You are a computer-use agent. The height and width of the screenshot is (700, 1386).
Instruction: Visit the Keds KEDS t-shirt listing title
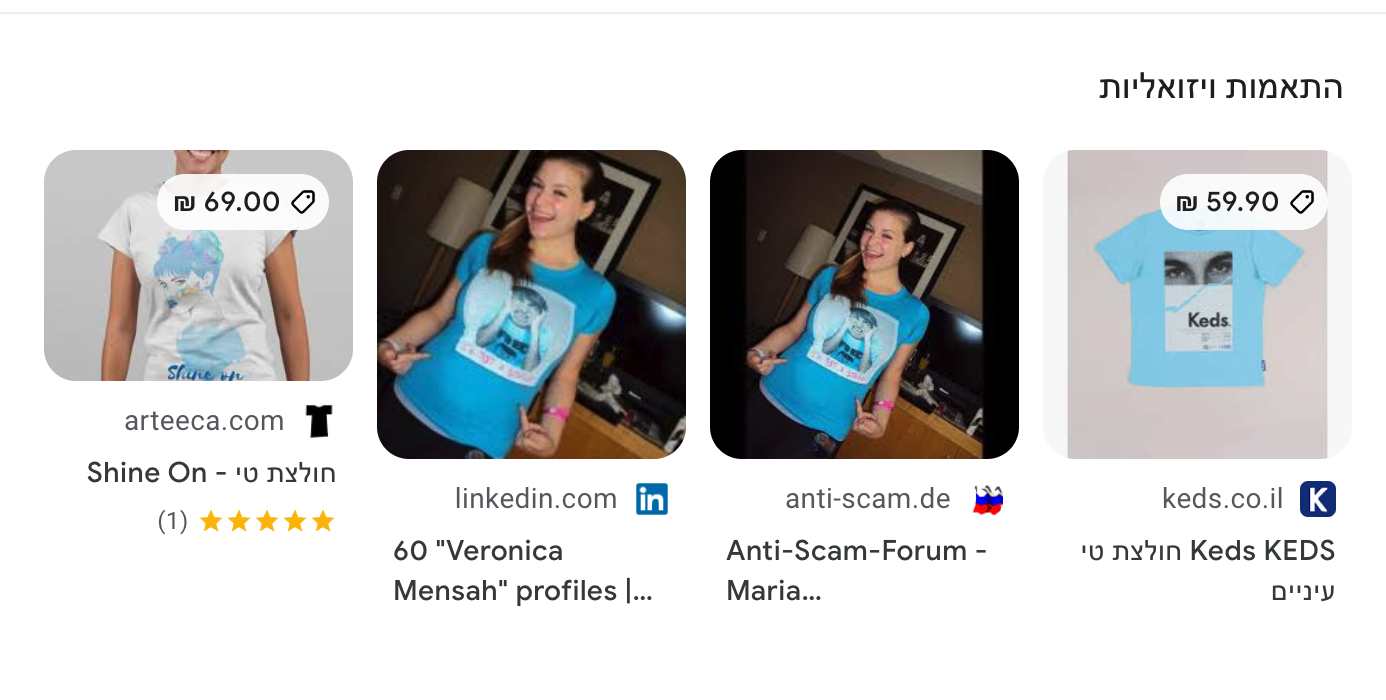click(1208, 570)
